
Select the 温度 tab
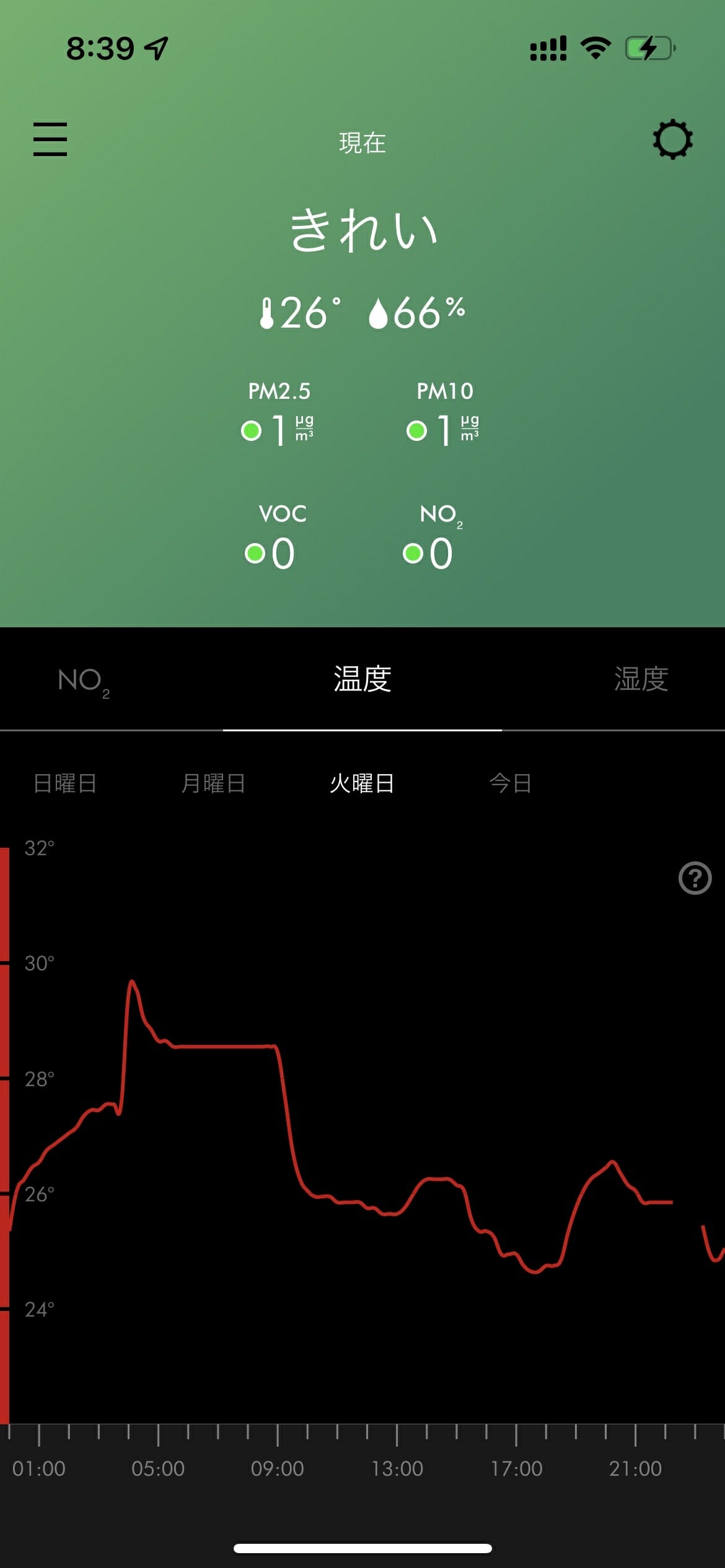(x=362, y=679)
